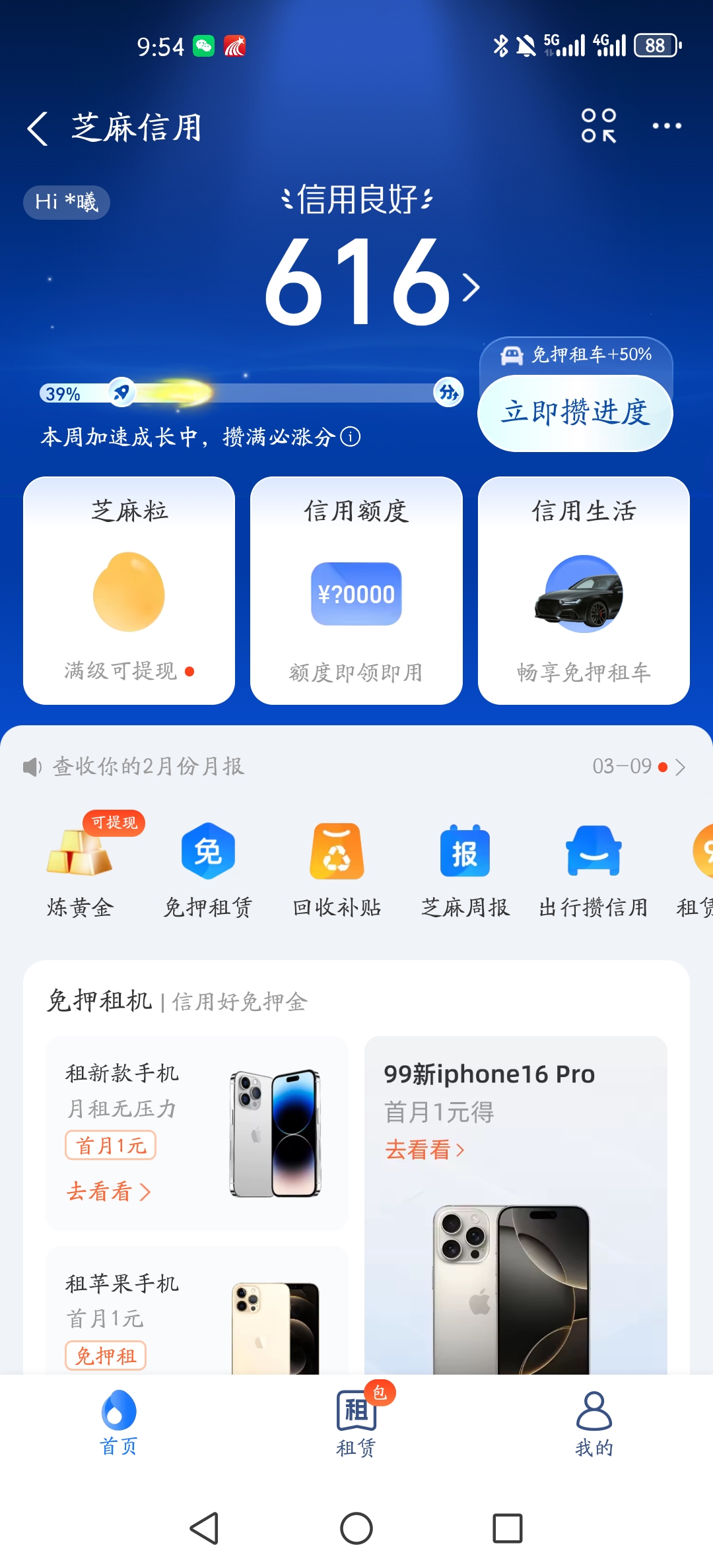
Task: Tap 立即攒进度 button
Action: (575, 413)
